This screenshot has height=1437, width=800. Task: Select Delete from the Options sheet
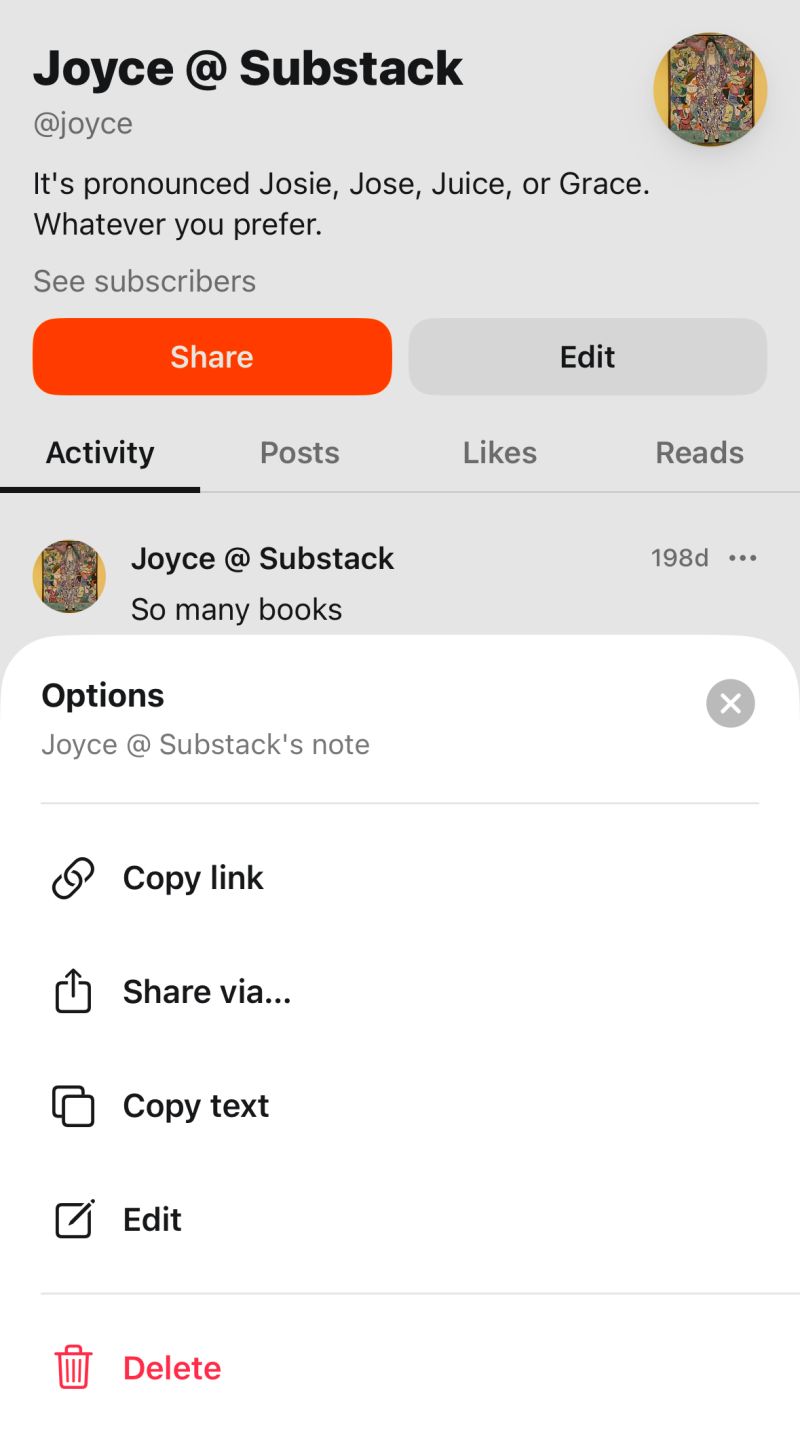click(x=171, y=1367)
